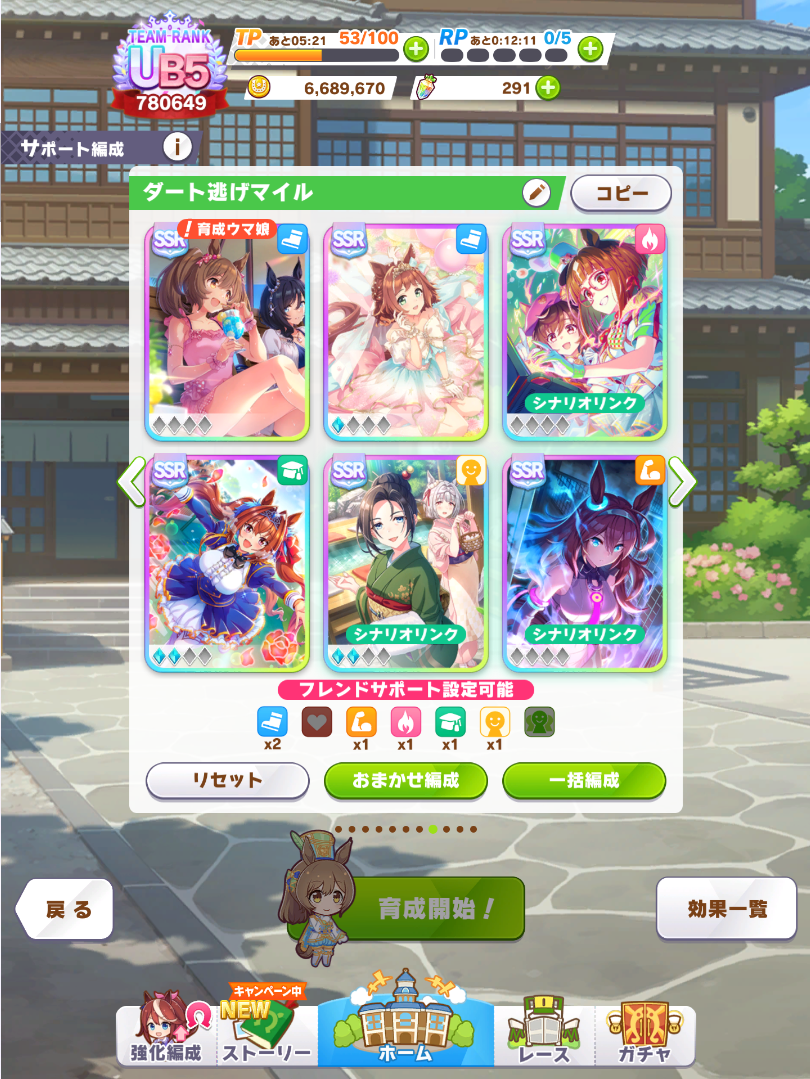
Task: Go back with the 戻る button
Action: tap(65, 909)
